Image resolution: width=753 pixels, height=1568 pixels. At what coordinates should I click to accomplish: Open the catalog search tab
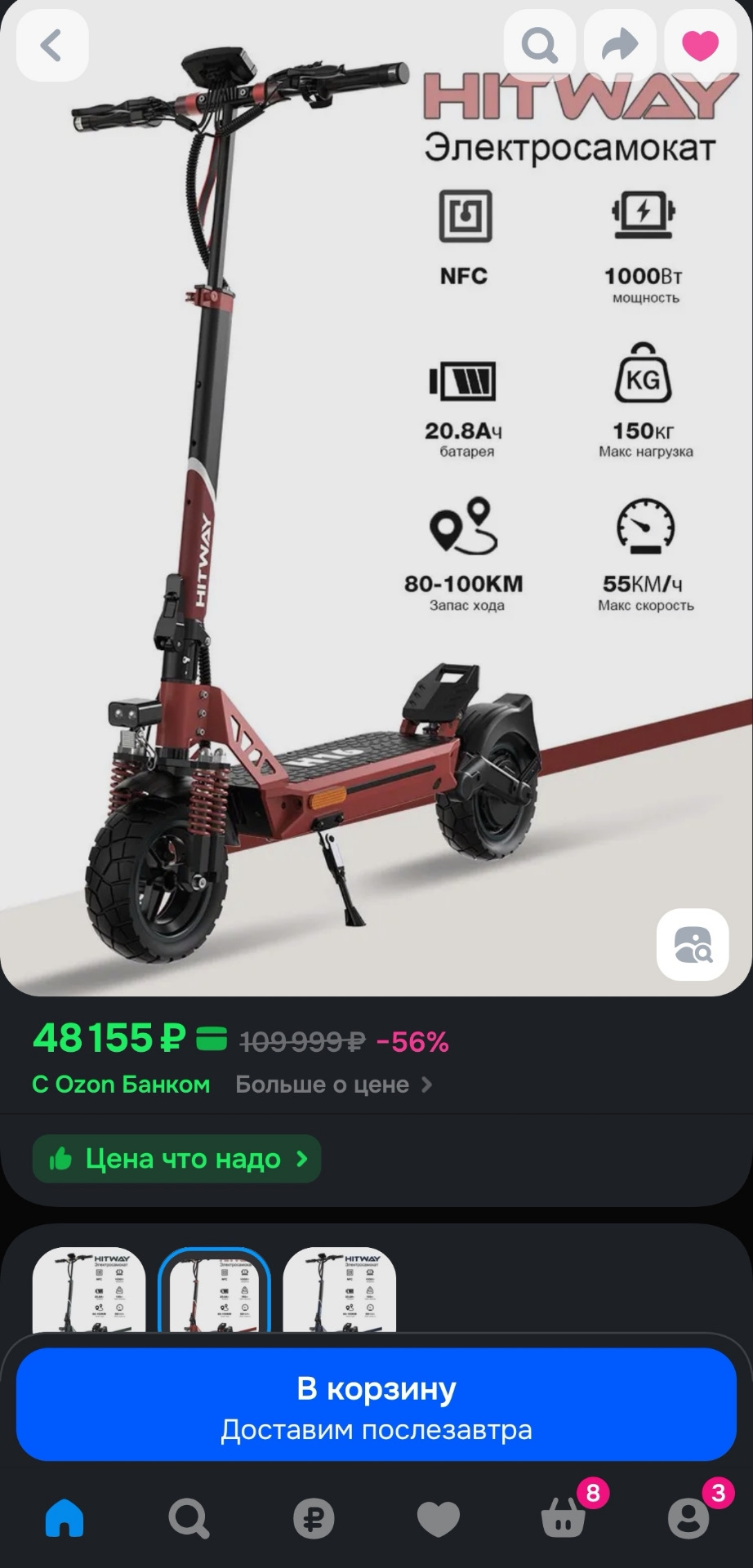(x=189, y=1519)
